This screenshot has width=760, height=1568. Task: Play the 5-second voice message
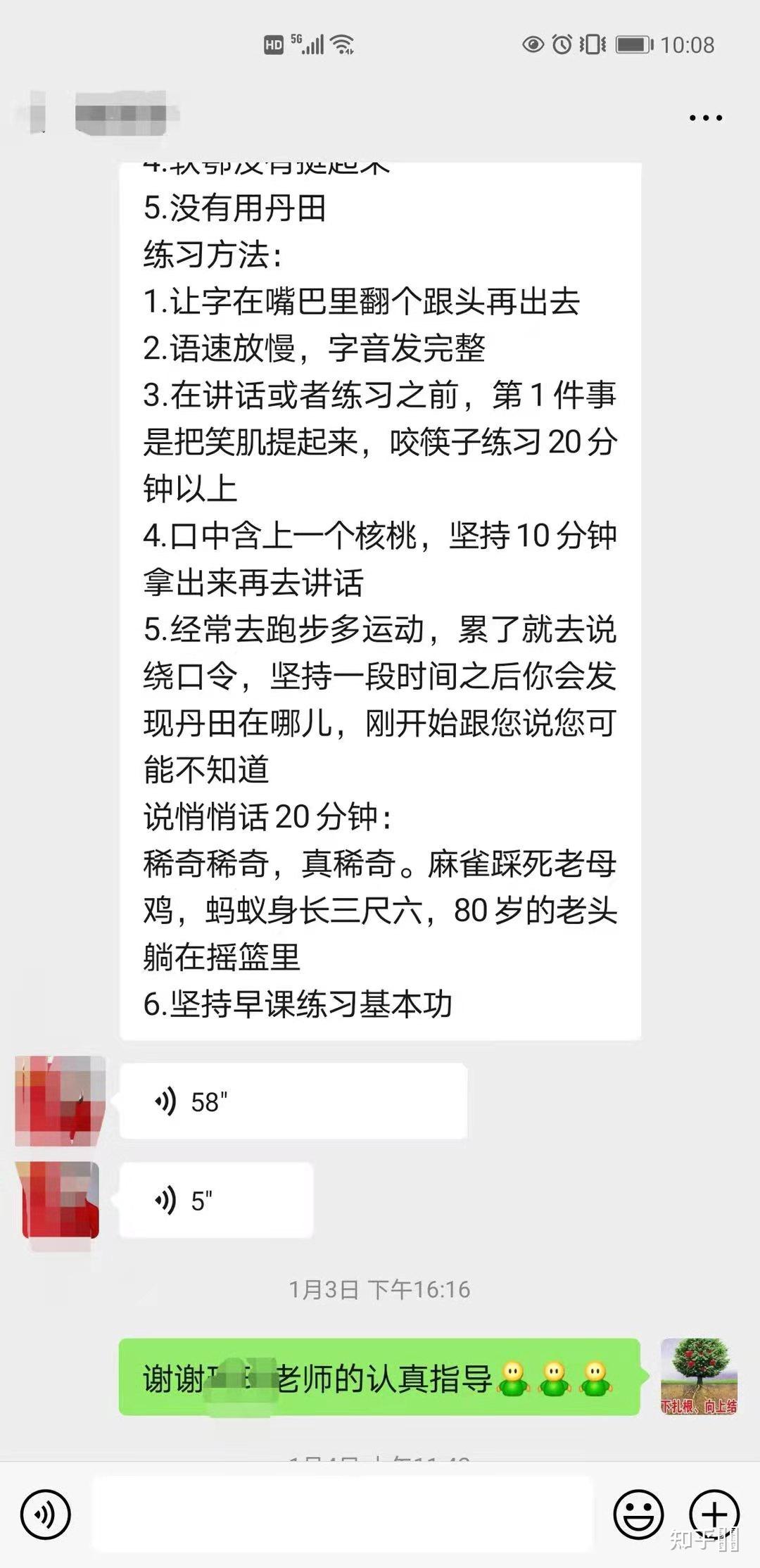[215, 1200]
